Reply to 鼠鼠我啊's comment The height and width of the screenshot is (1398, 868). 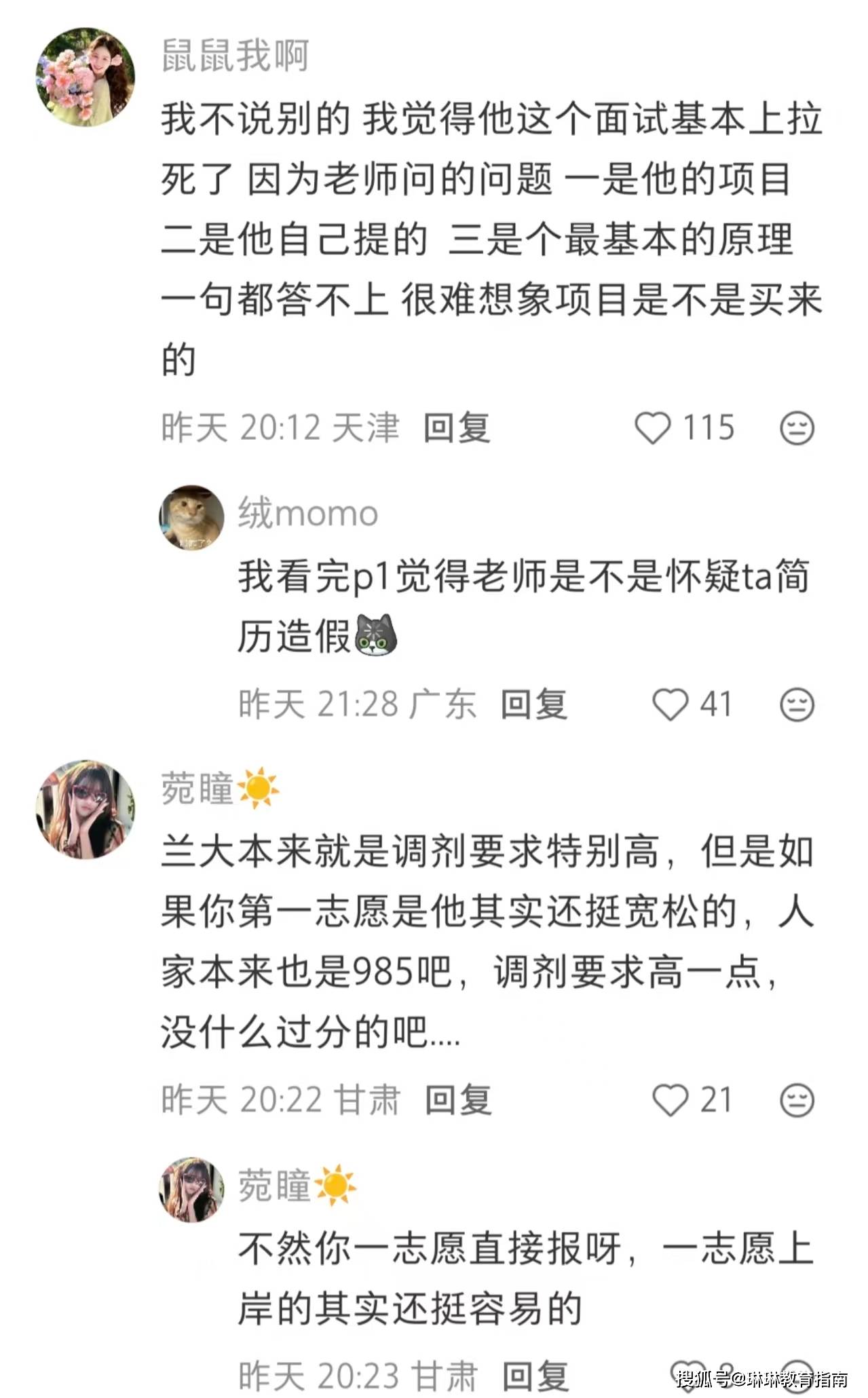click(x=456, y=428)
